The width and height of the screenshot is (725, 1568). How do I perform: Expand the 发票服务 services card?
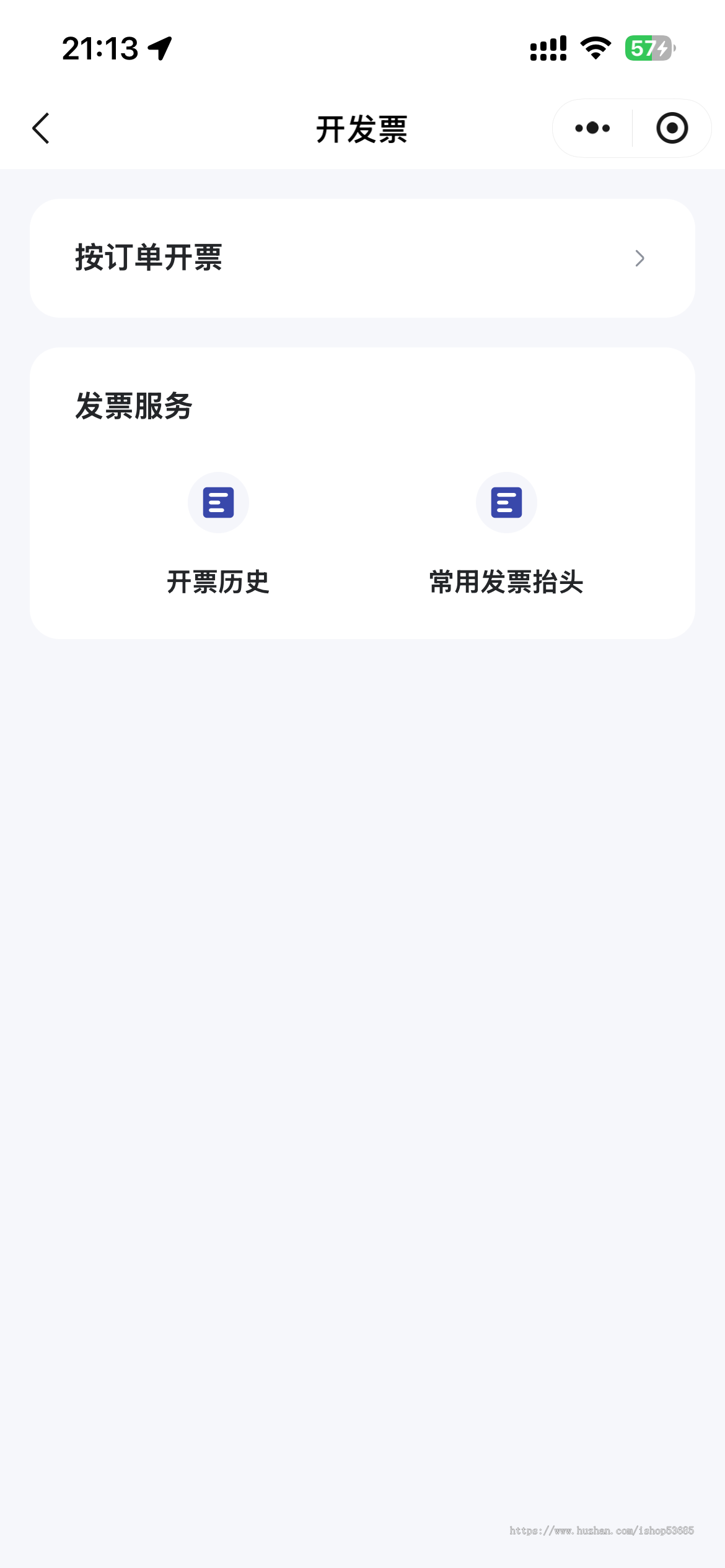coord(362,492)
